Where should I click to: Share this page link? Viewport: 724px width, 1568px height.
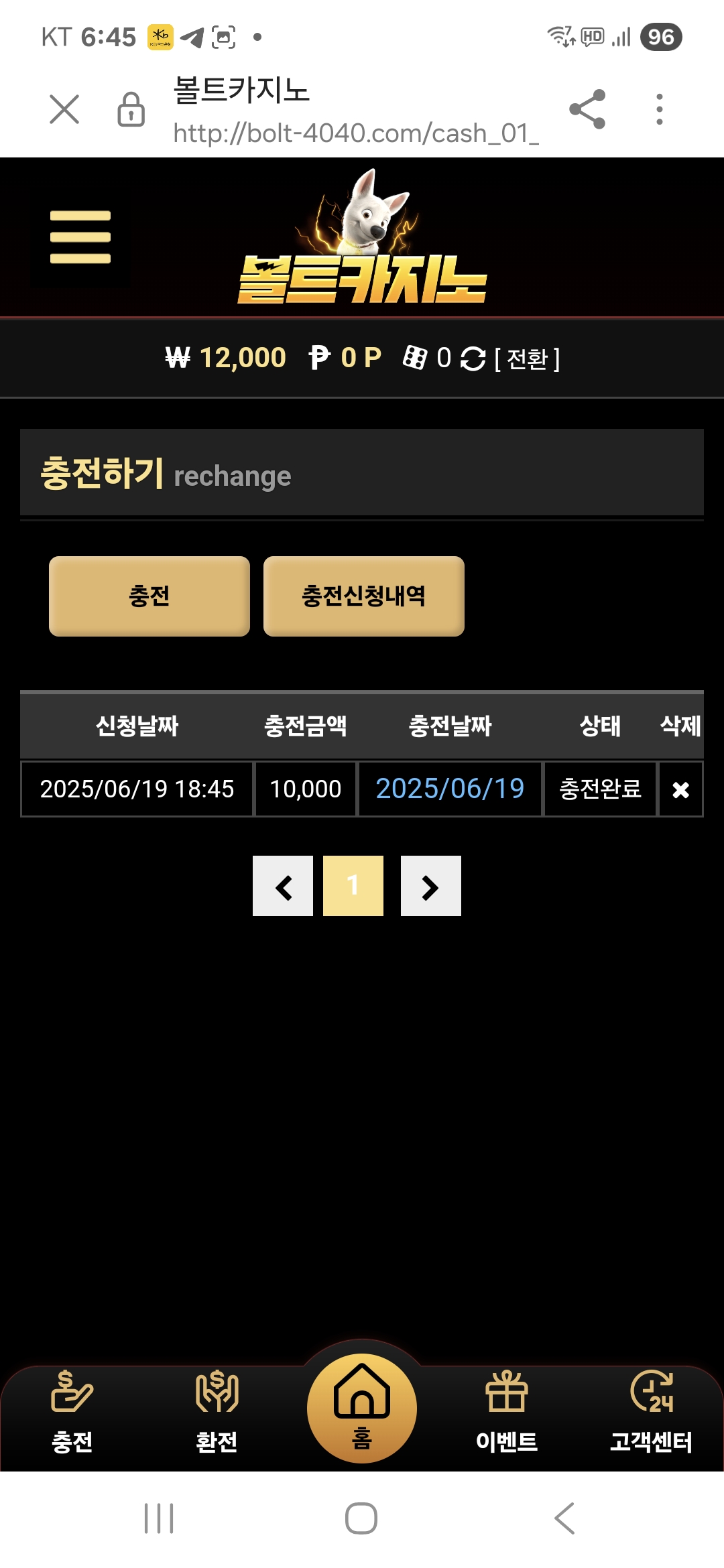coord(587,109)
